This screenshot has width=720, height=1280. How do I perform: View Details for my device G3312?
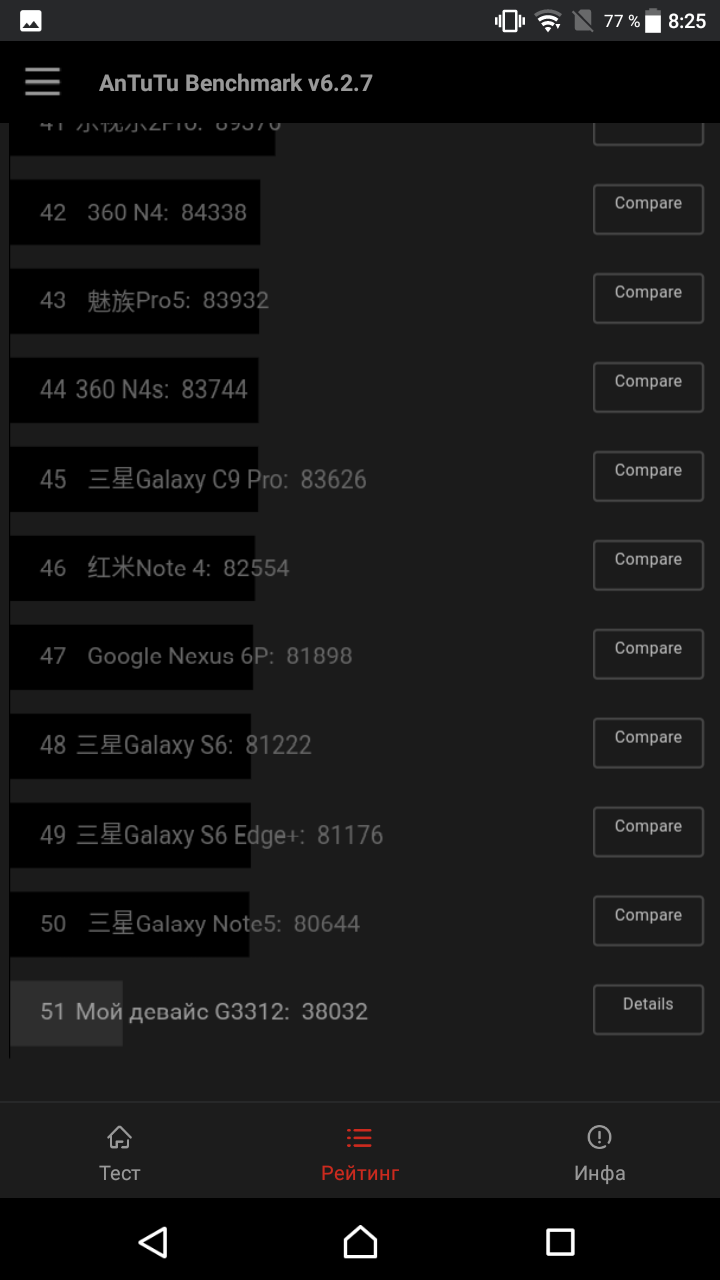[648, 1011]
